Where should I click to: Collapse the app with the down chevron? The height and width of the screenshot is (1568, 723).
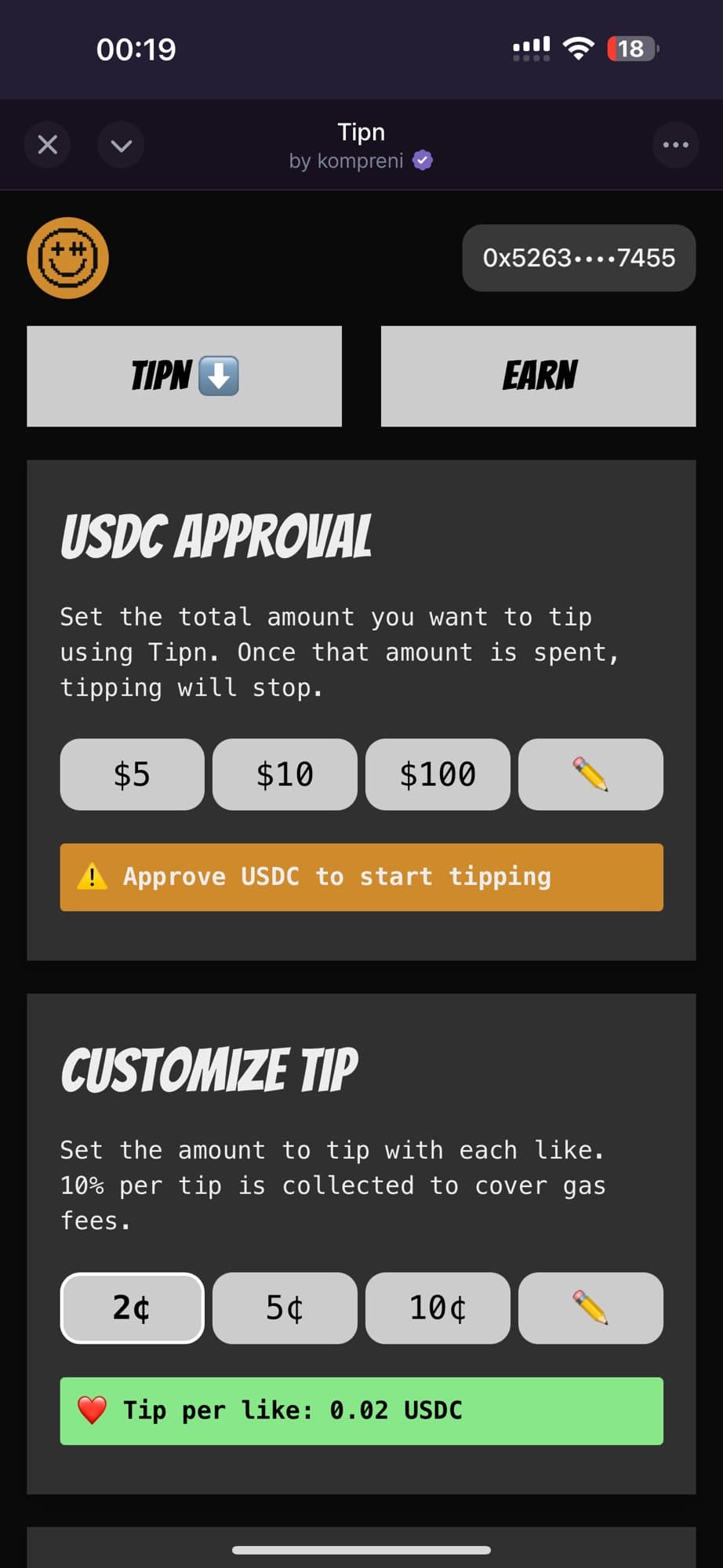point(121,145)
